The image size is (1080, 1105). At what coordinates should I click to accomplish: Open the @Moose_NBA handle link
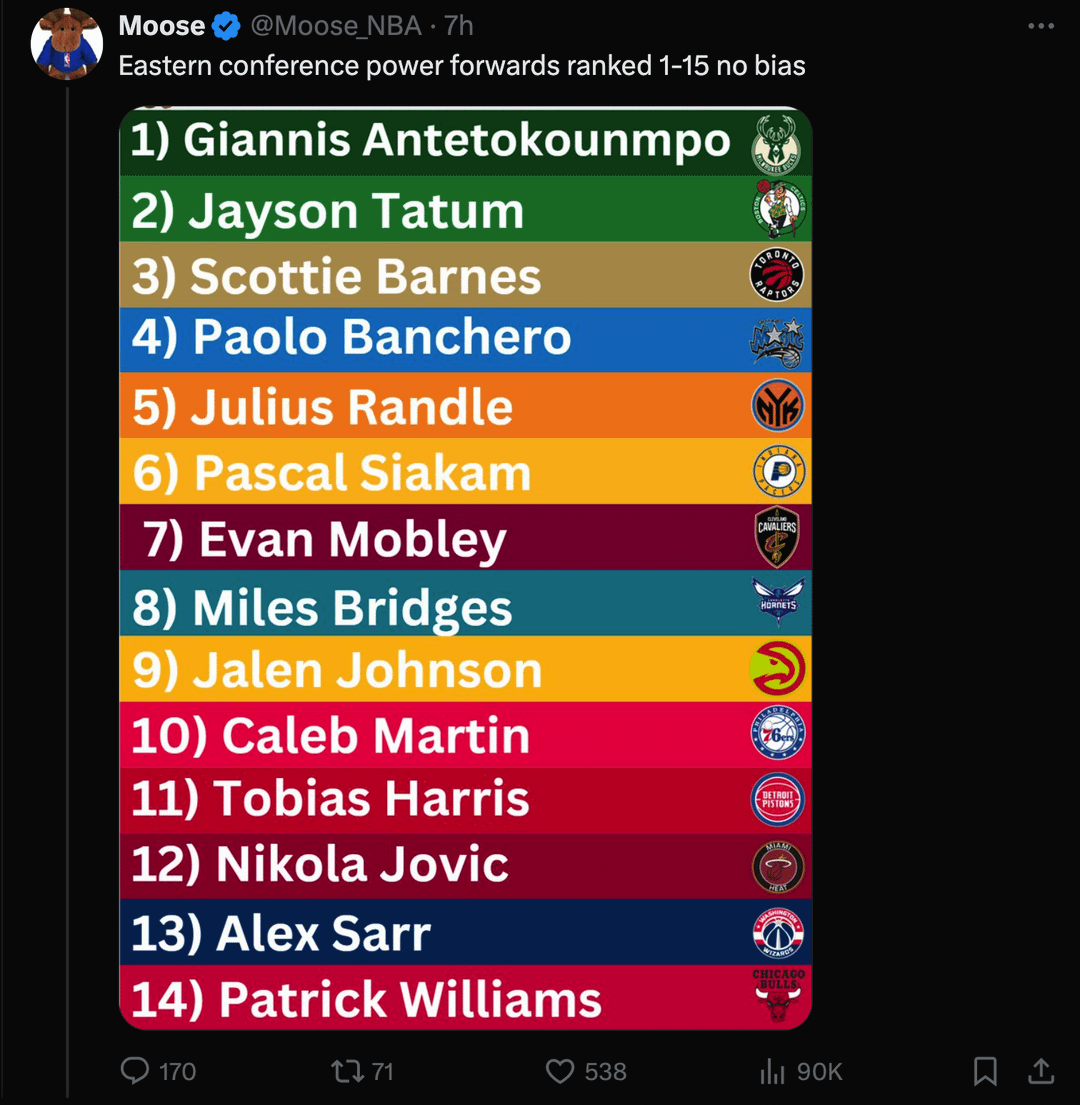335,26
